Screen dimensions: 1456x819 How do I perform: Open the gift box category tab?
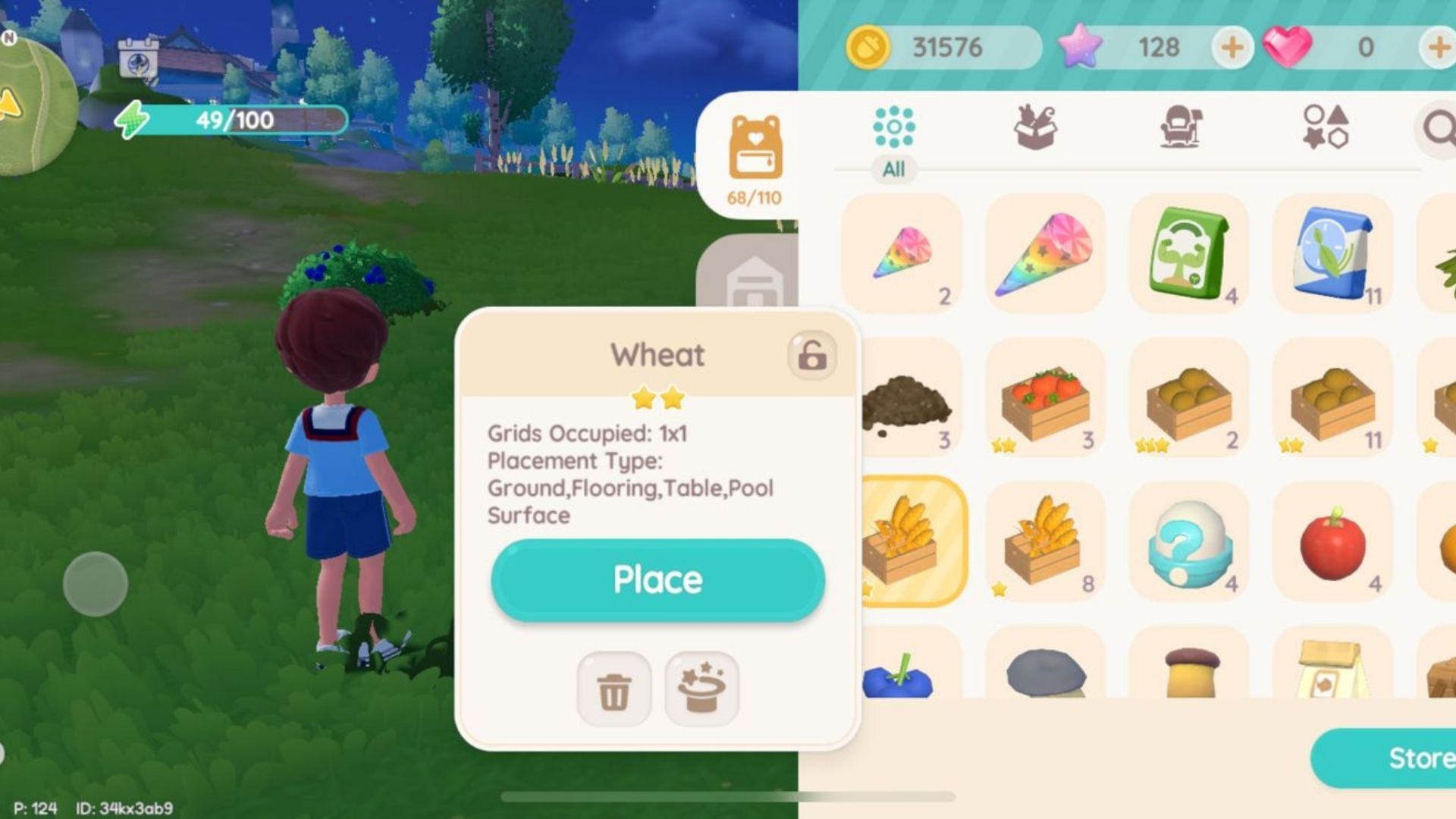click(x=1036, y=127)
